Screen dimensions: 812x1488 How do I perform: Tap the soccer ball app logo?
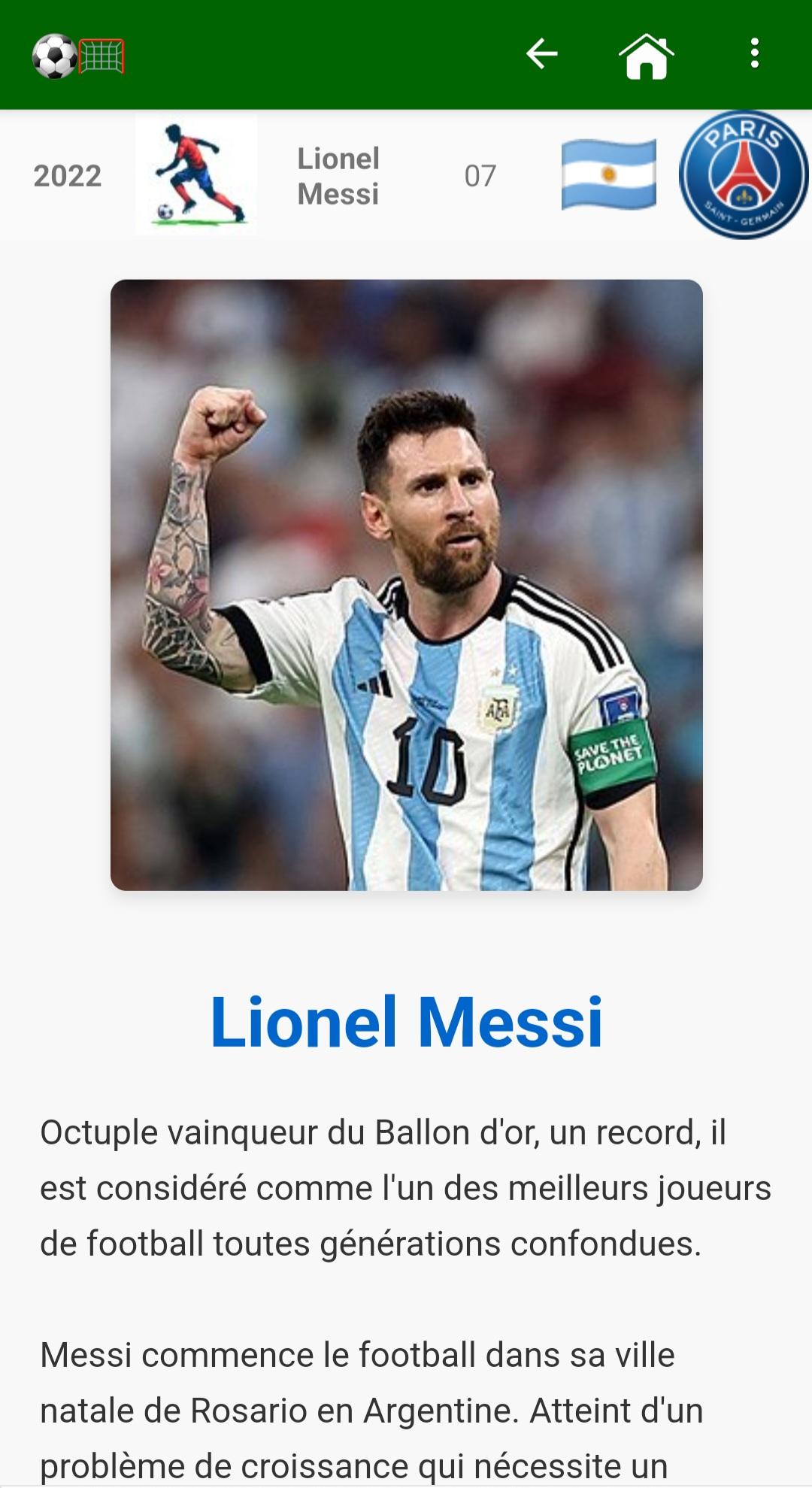(x=78, y=56)
